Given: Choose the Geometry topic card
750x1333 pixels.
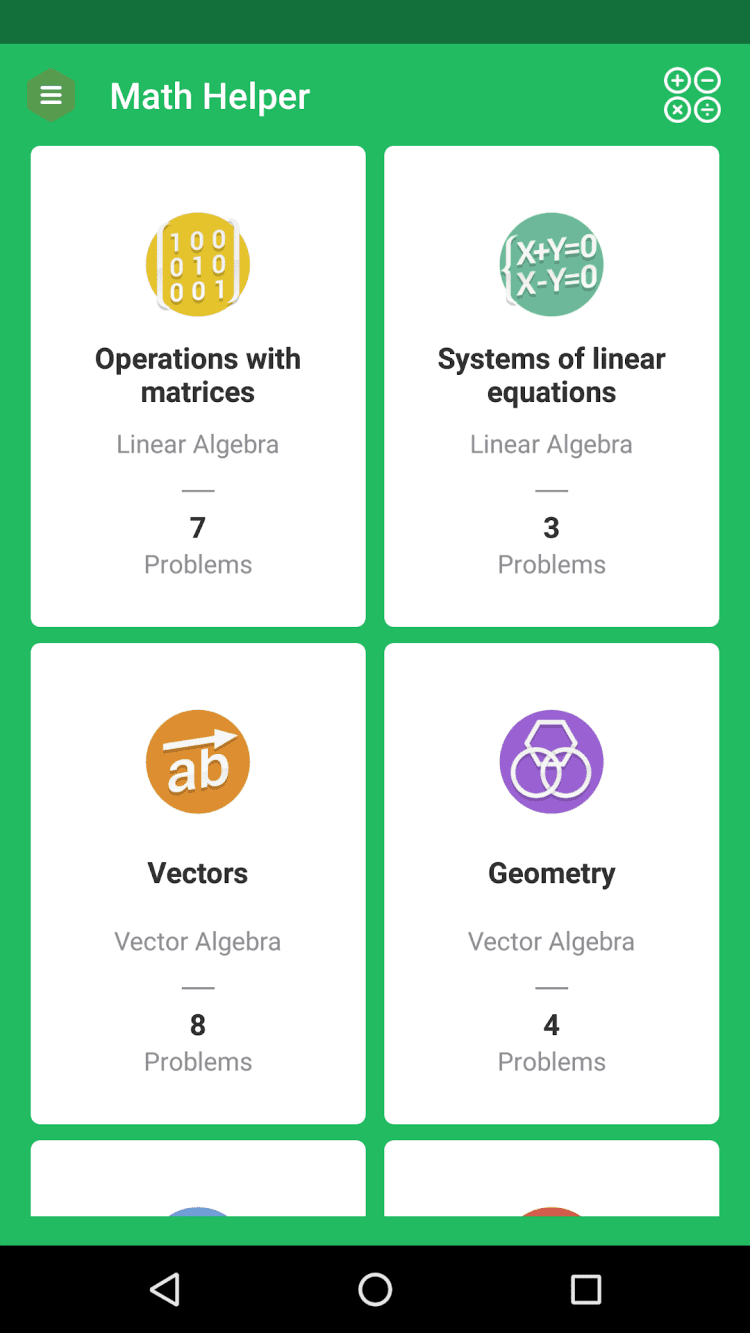Looking at the screenshot, I should point(552,883).
